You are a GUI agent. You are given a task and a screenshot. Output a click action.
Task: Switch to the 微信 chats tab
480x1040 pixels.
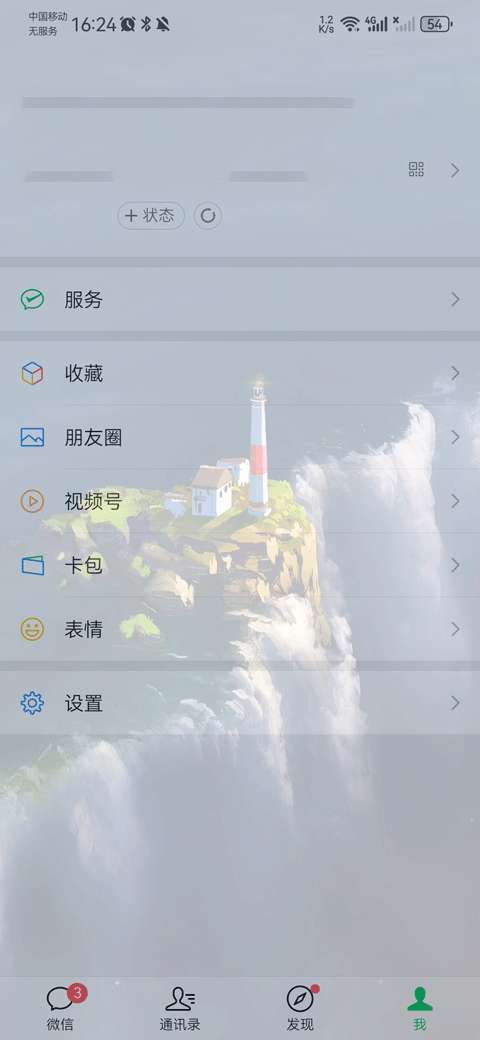tap(60, 1008)
